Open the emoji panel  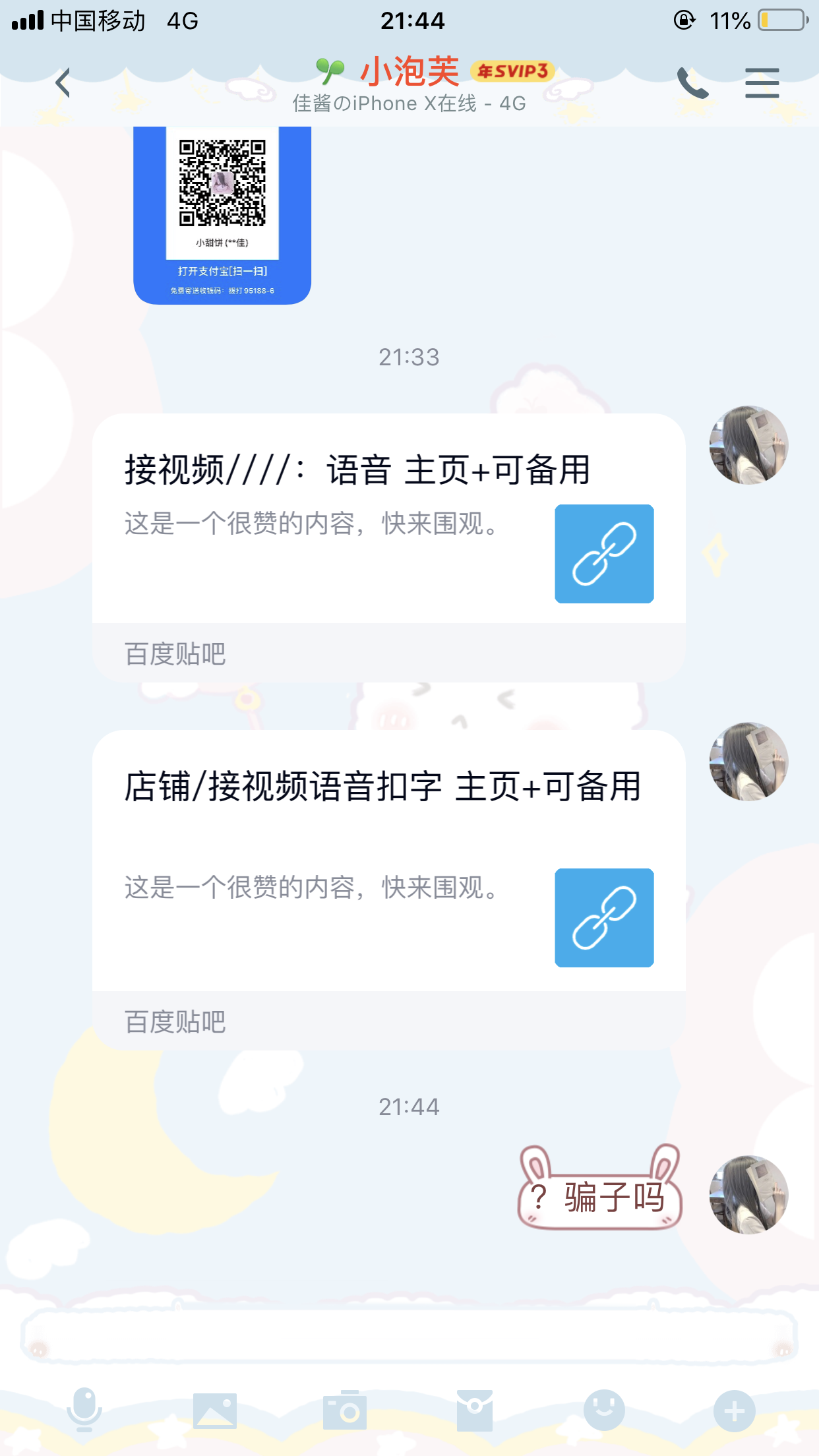pyautogui.click(x=604, y=1410)
